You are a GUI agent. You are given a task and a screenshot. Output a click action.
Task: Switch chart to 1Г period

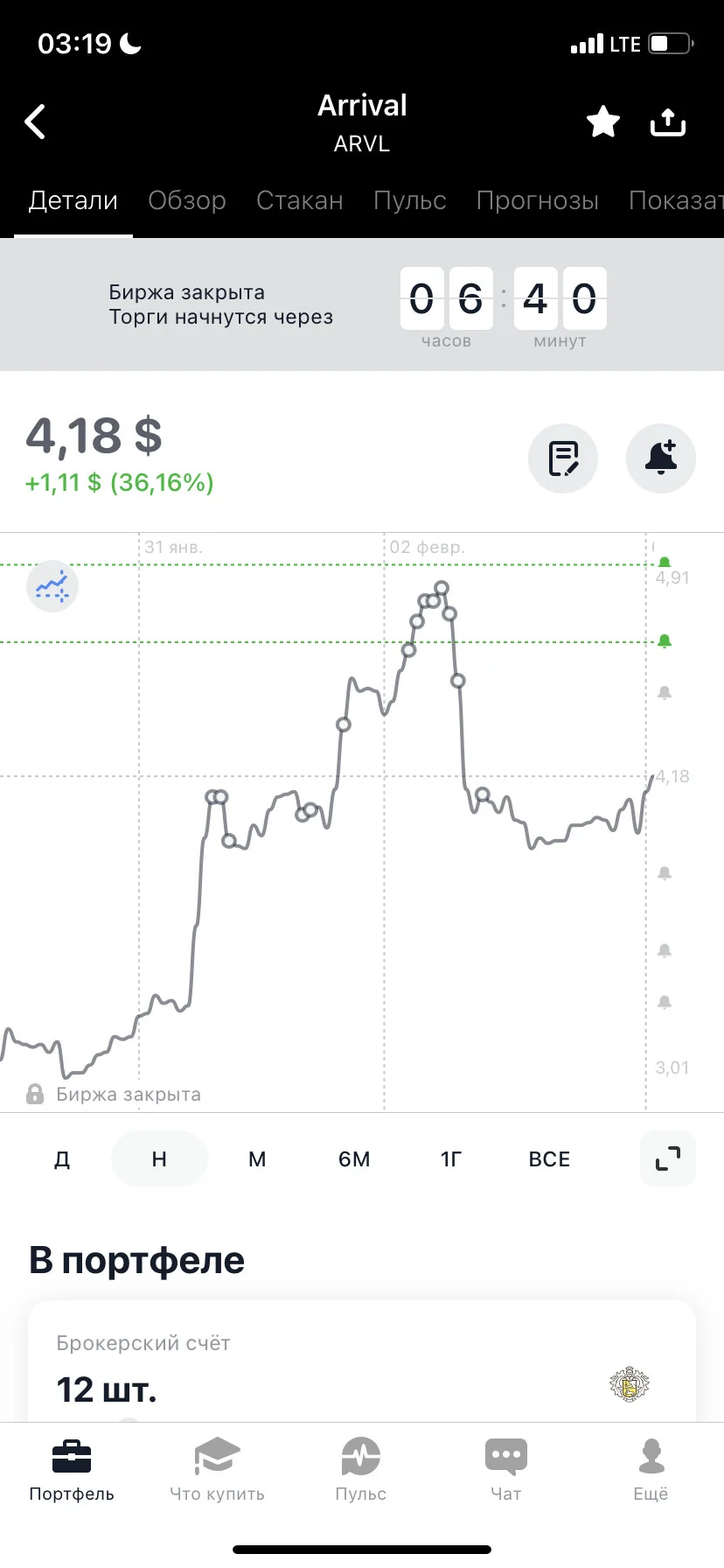coord(451,1158)
